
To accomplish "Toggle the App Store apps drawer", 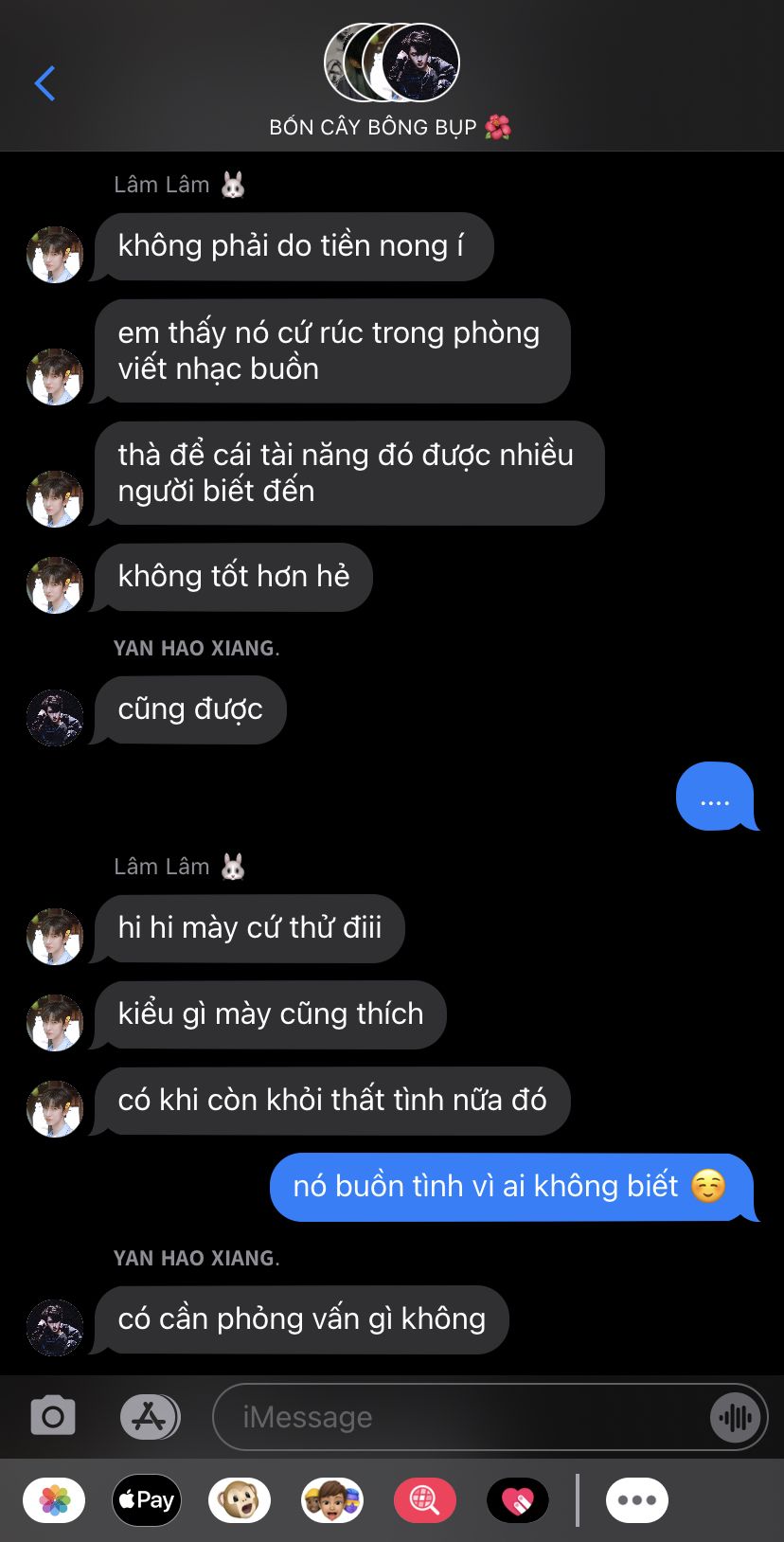I will [150, 1417].
